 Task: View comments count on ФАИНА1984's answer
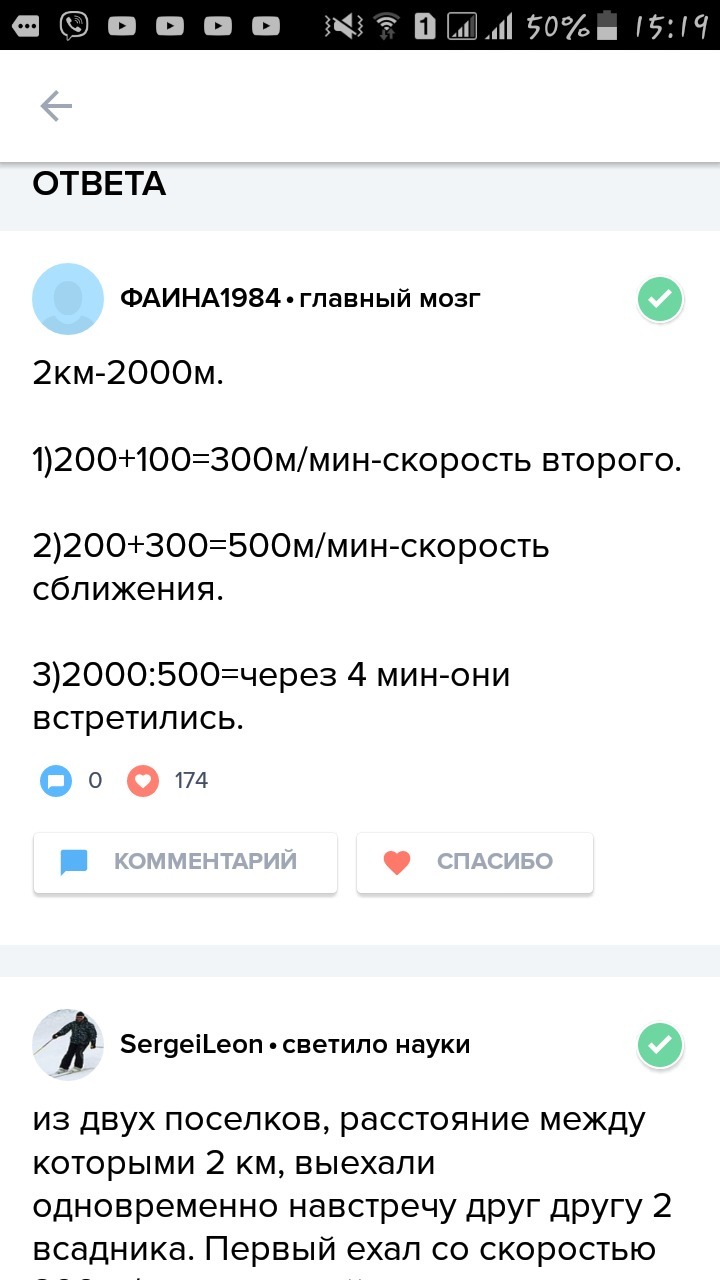57,780
